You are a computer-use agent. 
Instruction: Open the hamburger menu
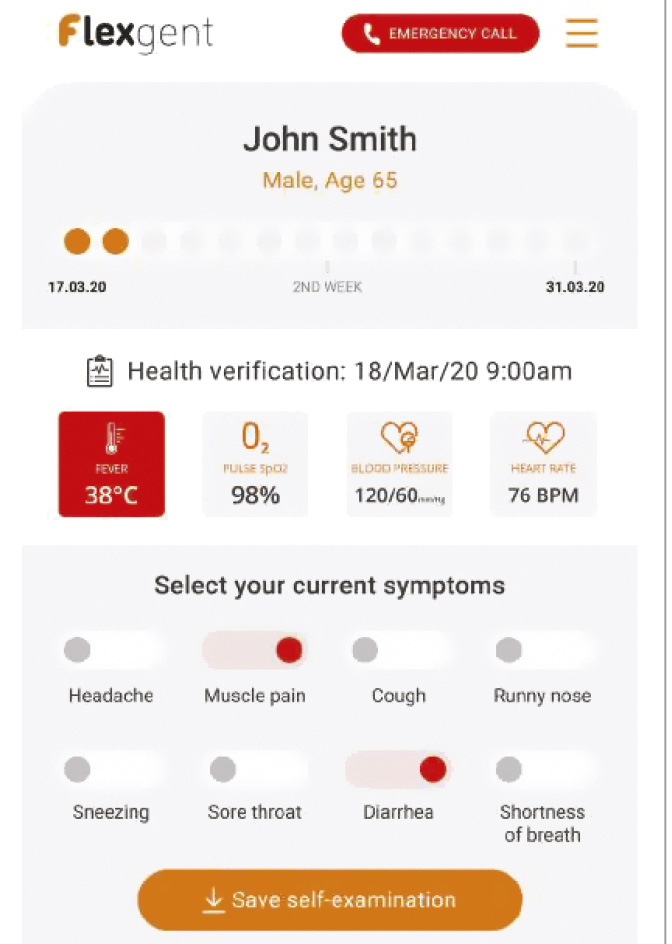[x=581, y=33]
